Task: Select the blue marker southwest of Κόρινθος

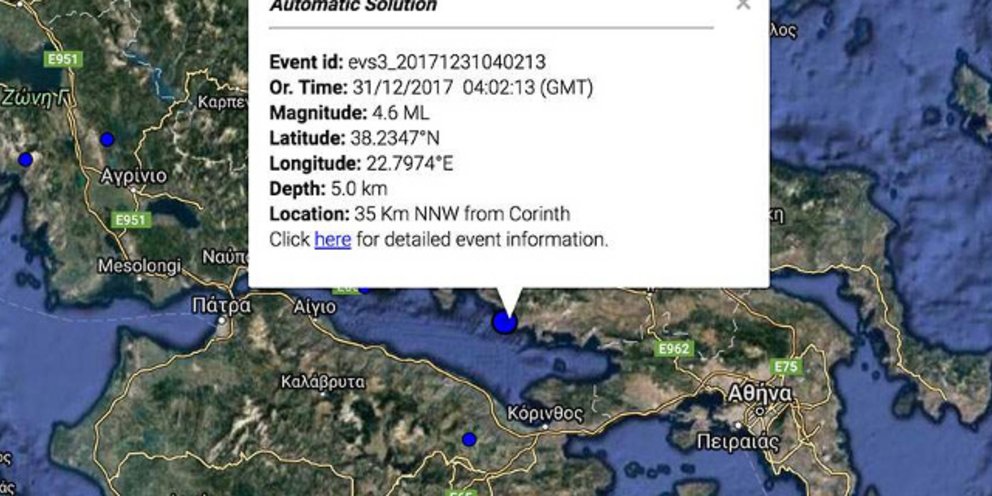Action: (469, 439)
